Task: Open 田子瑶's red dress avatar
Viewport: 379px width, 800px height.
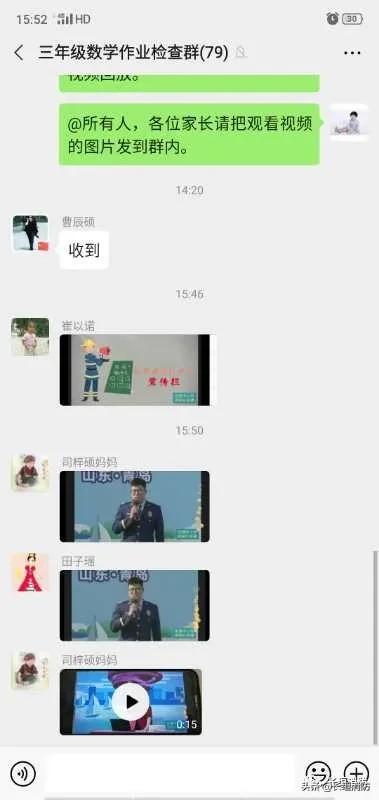Action: click(x=31, y=573)
